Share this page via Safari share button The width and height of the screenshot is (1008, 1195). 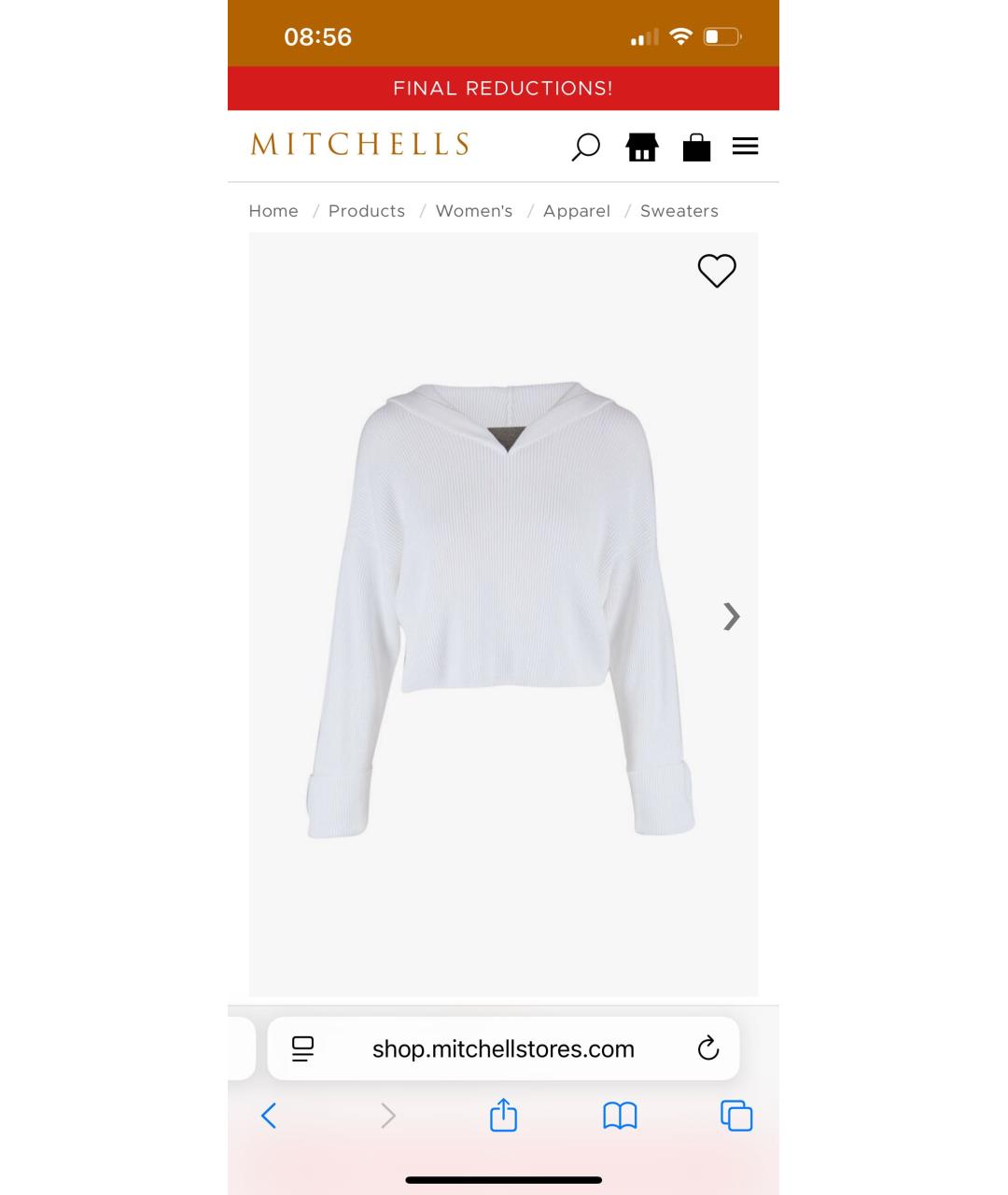[x=503, y=1116]
